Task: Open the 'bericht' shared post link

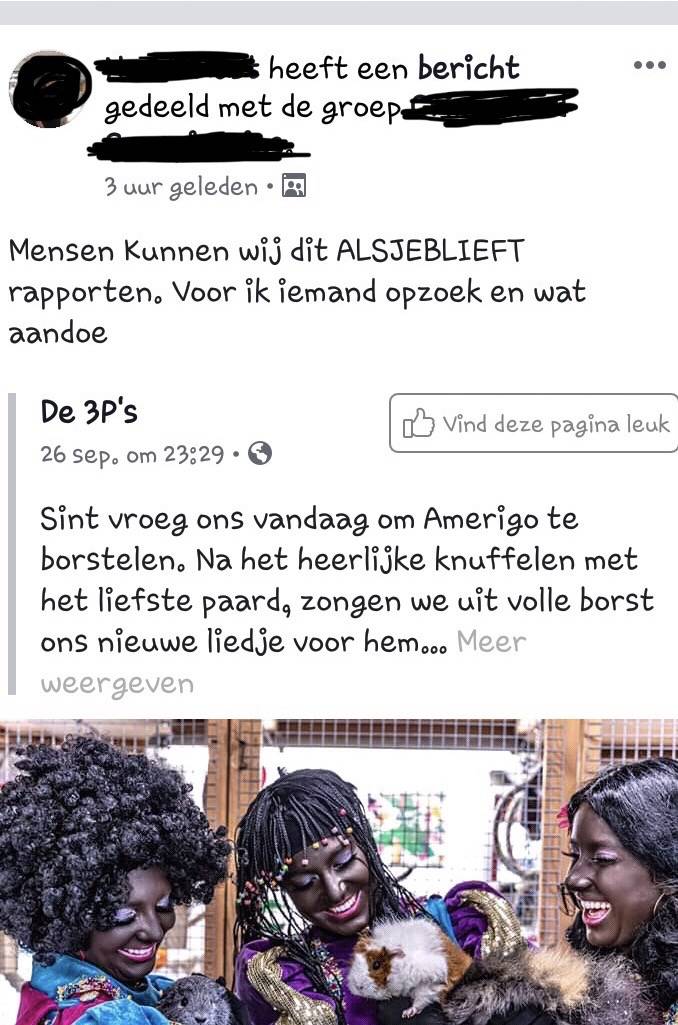Action: point(468,67)
